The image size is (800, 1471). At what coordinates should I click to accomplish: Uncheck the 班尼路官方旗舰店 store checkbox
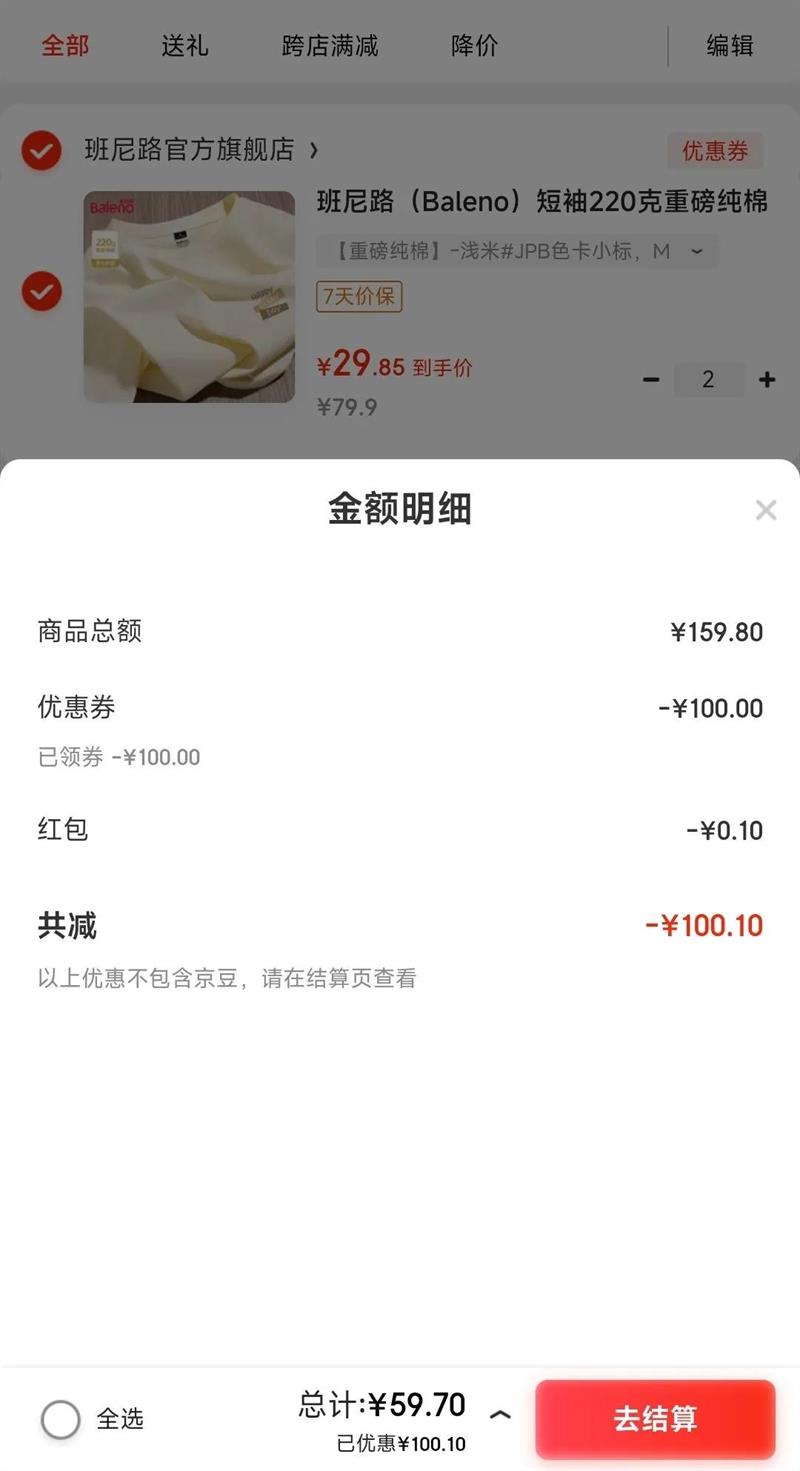pyautogui.click(x=41, y=151)
